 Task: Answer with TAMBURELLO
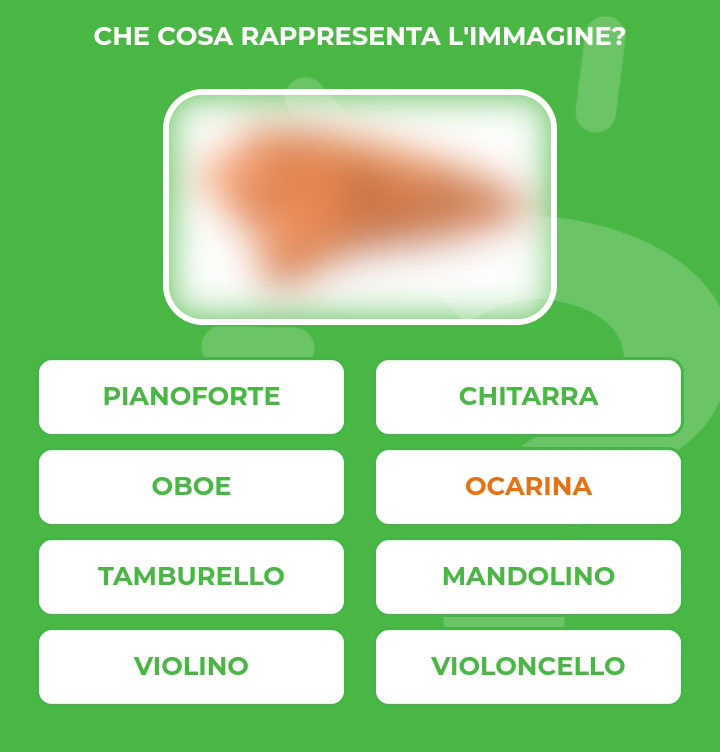[191, 577]
